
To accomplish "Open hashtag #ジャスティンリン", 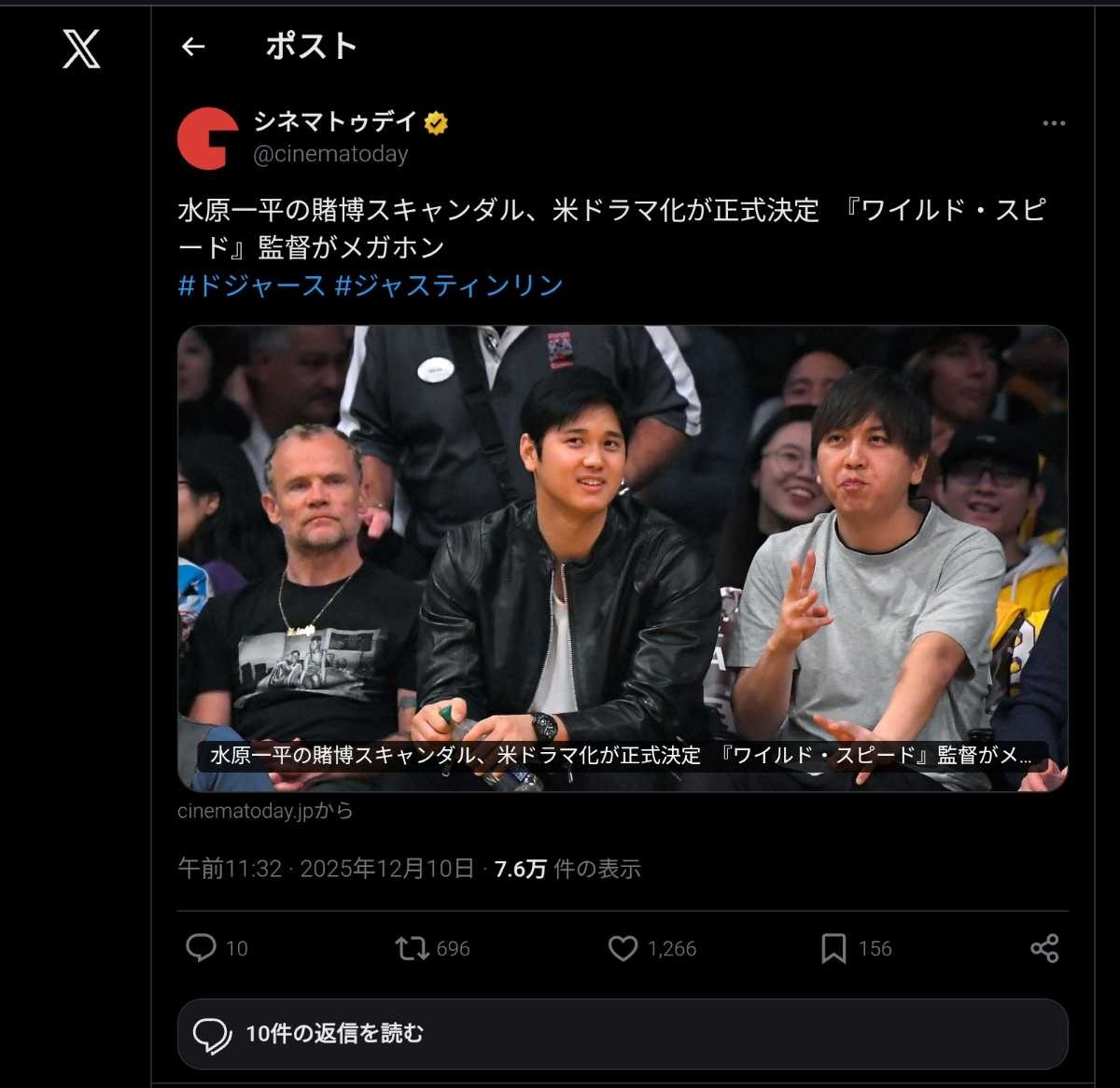I will pos(449,286).
